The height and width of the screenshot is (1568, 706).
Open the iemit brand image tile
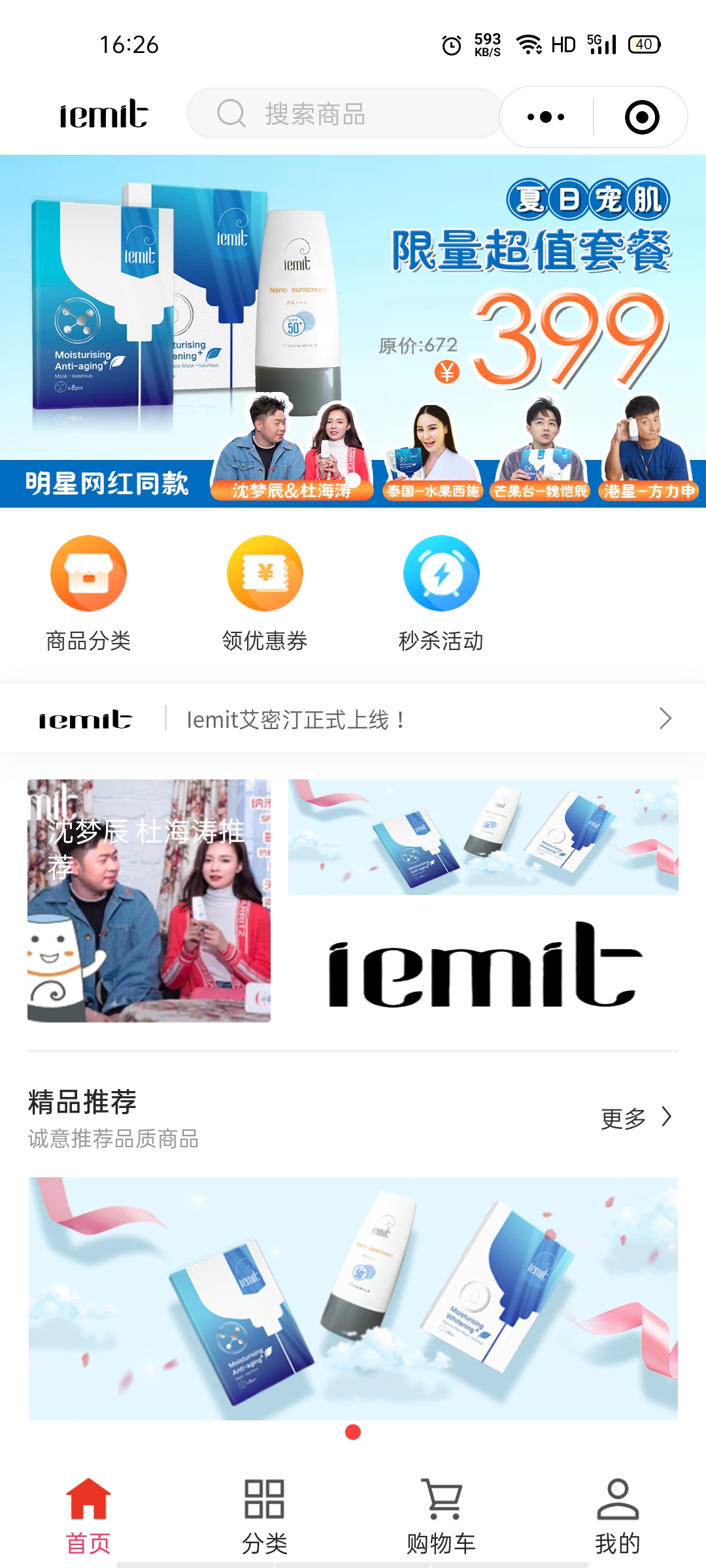(x=483, y=900)
